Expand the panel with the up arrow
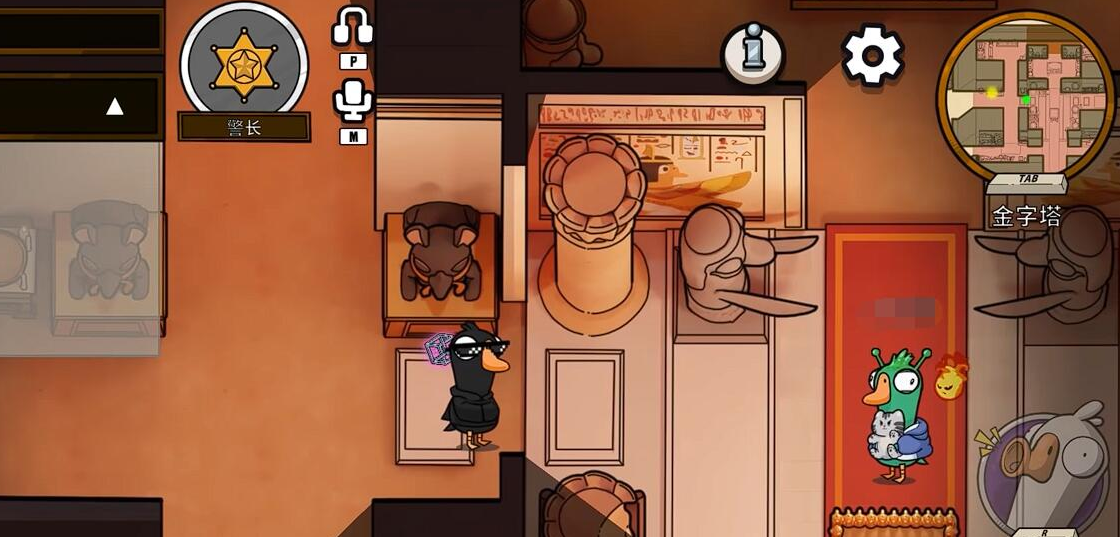This screenshot has width=1120, height=537. tap(115, 106)
